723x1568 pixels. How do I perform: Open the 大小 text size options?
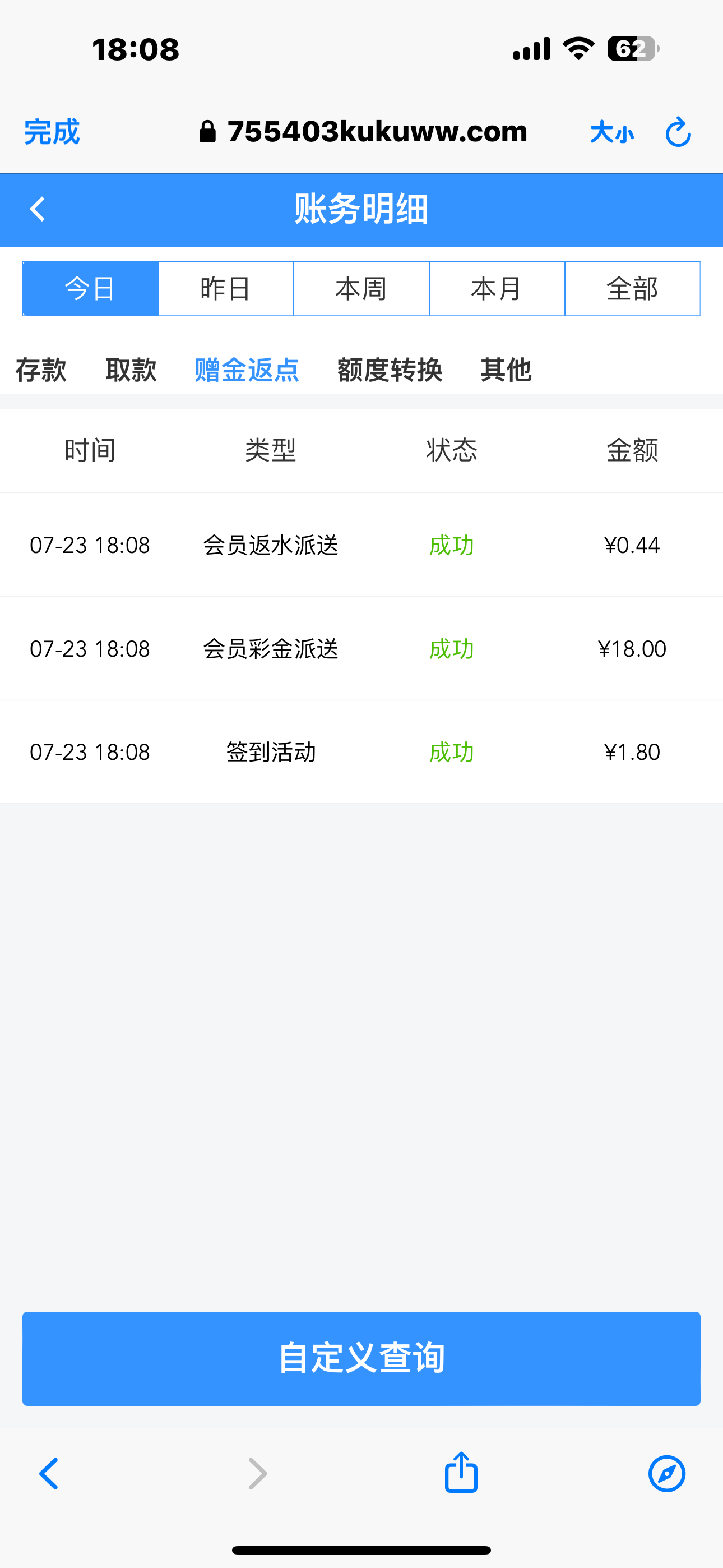coord(611,132)
